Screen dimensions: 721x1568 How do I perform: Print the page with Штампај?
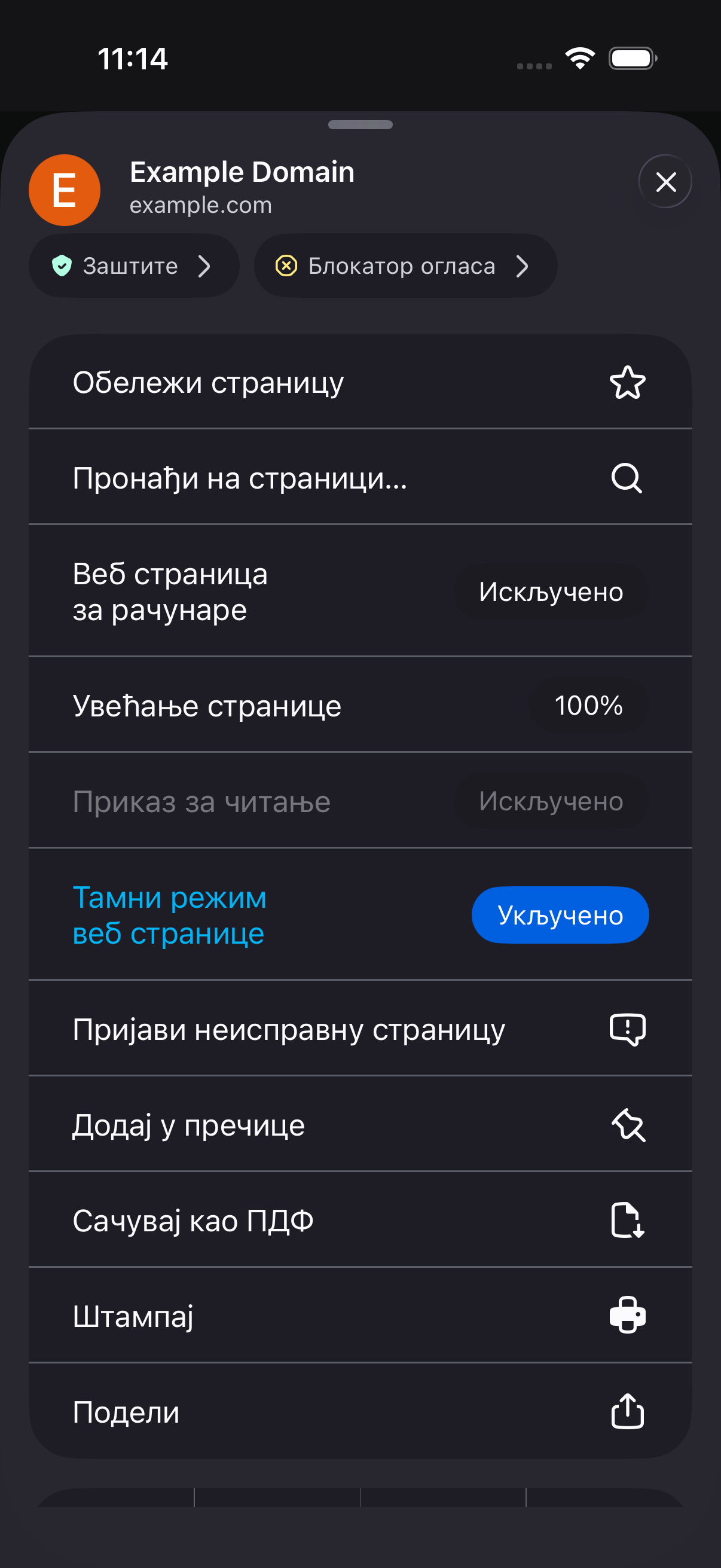click(360, 1316)
